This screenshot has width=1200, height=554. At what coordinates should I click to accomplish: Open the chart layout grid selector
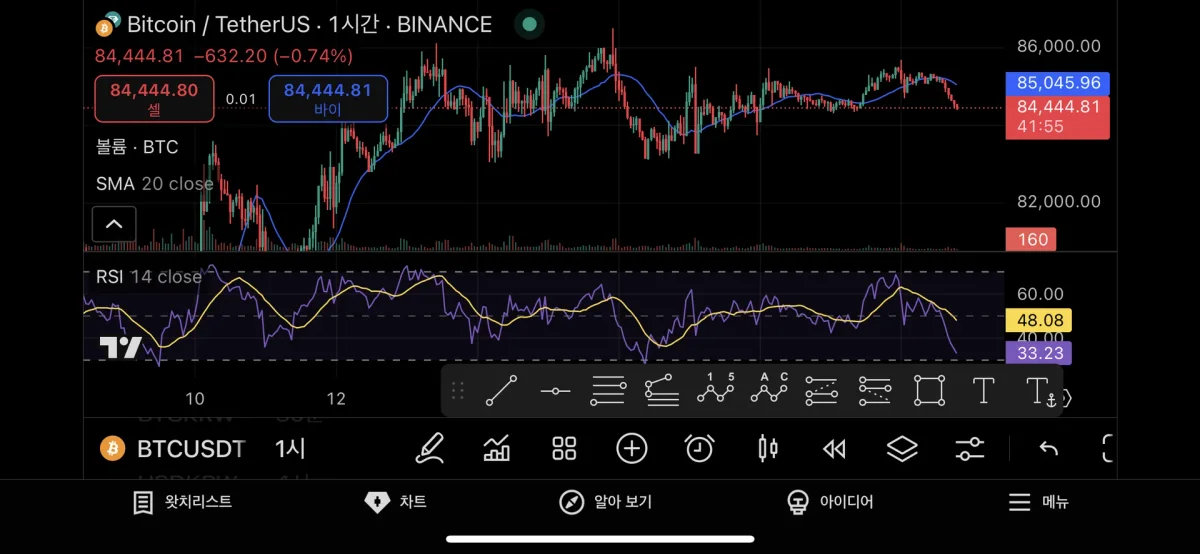click(564, 449)
